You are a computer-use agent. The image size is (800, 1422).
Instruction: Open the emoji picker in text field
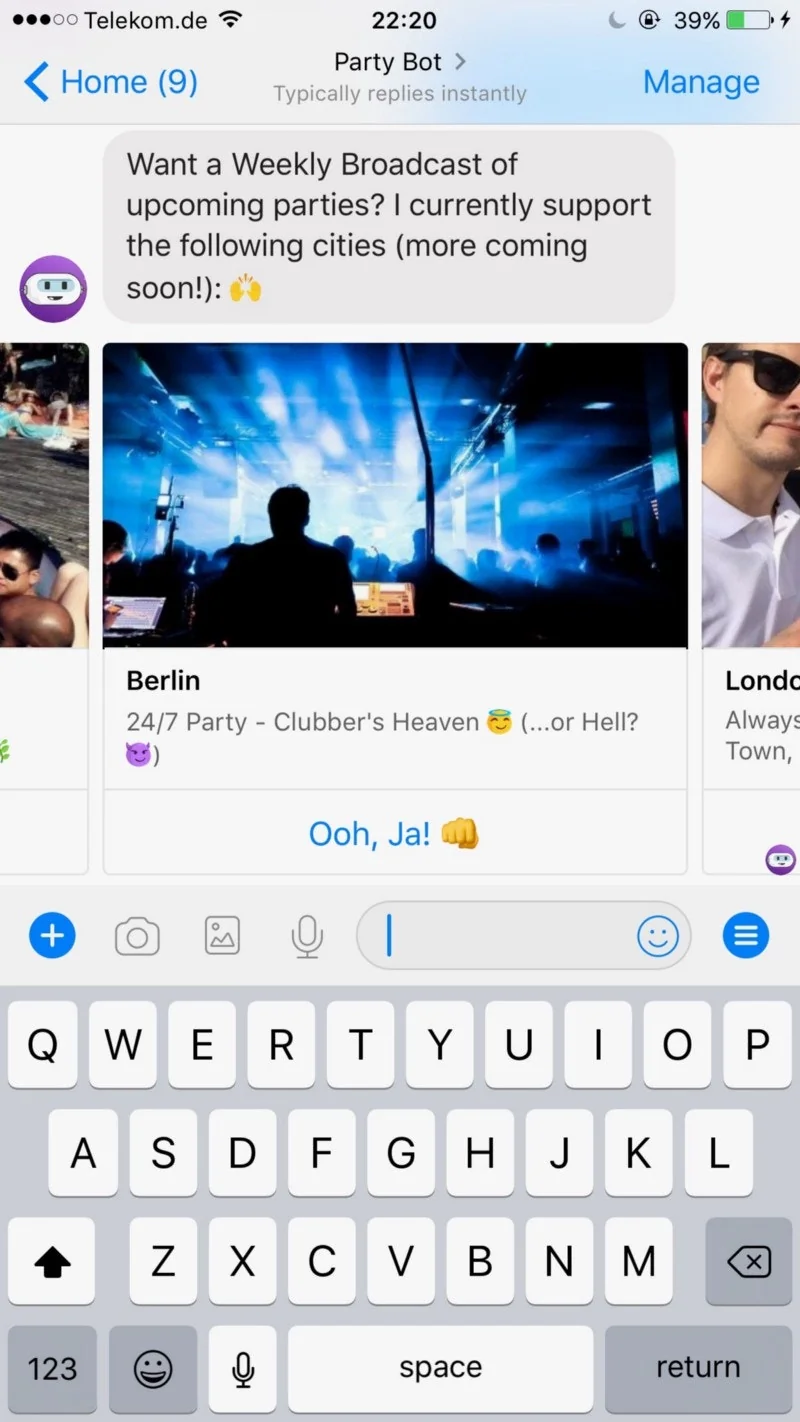point(657,936)
